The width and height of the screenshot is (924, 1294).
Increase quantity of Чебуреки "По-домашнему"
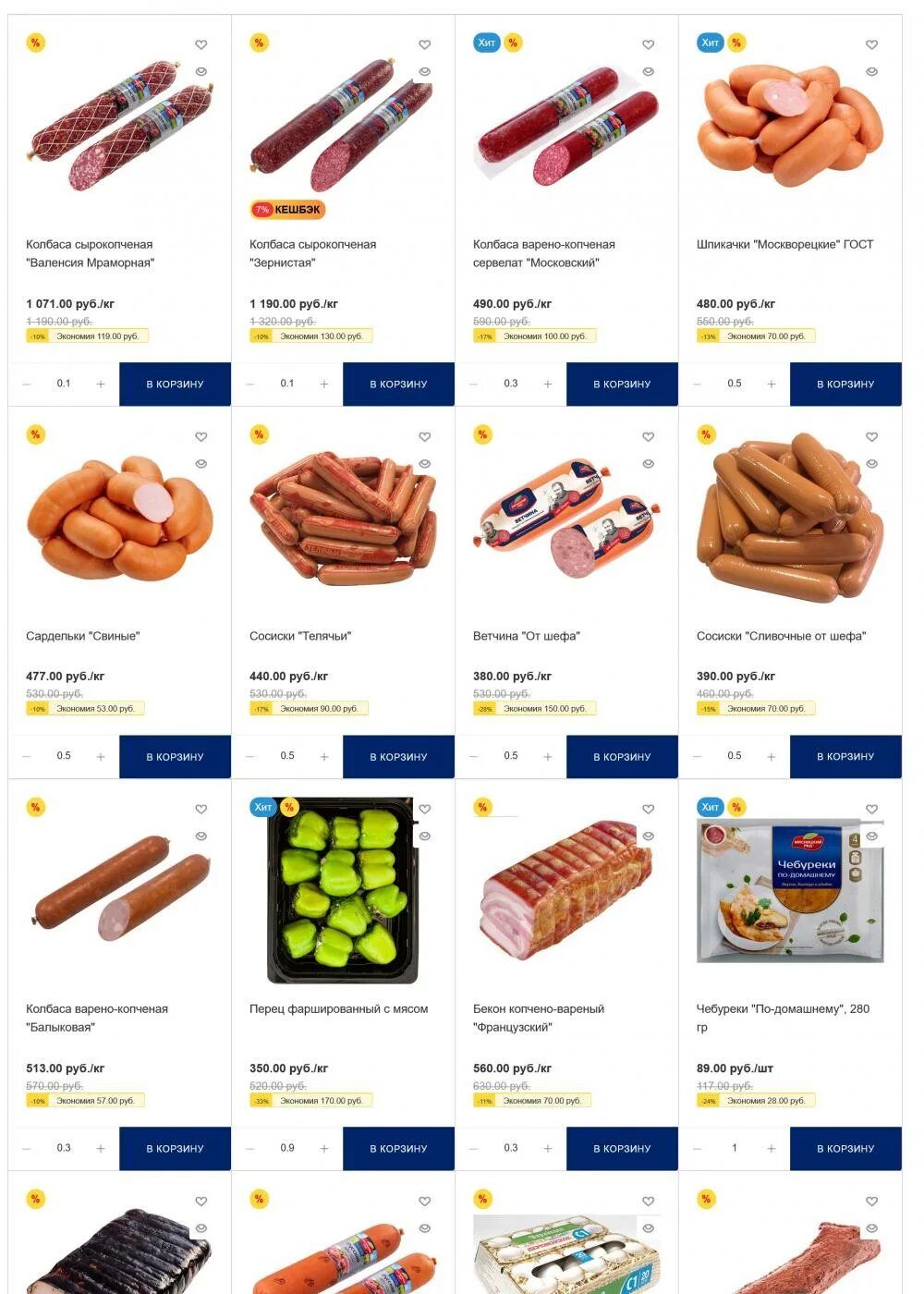pos(772,1148)
